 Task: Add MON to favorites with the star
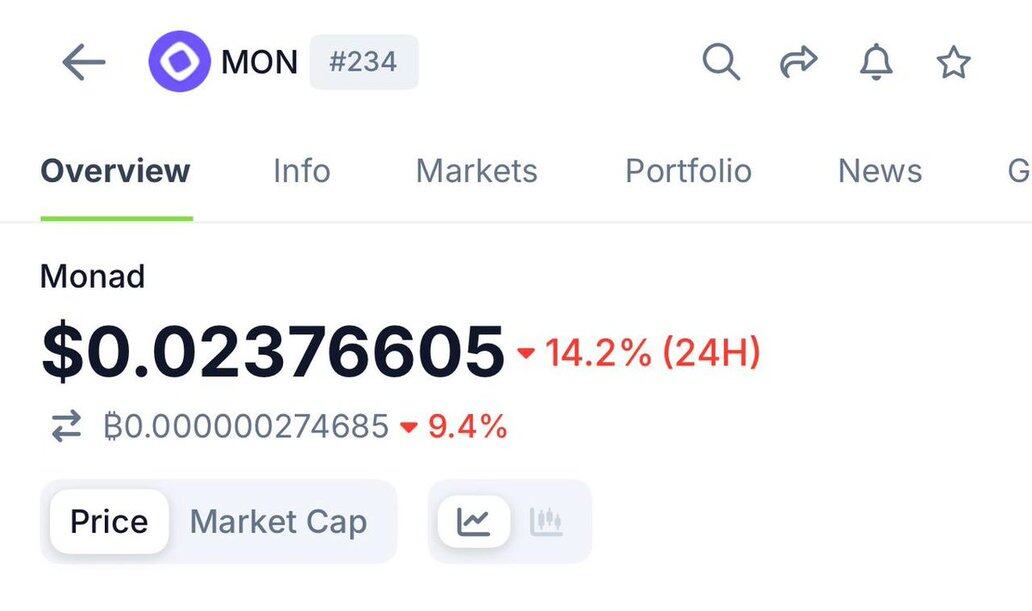(953, 63)
